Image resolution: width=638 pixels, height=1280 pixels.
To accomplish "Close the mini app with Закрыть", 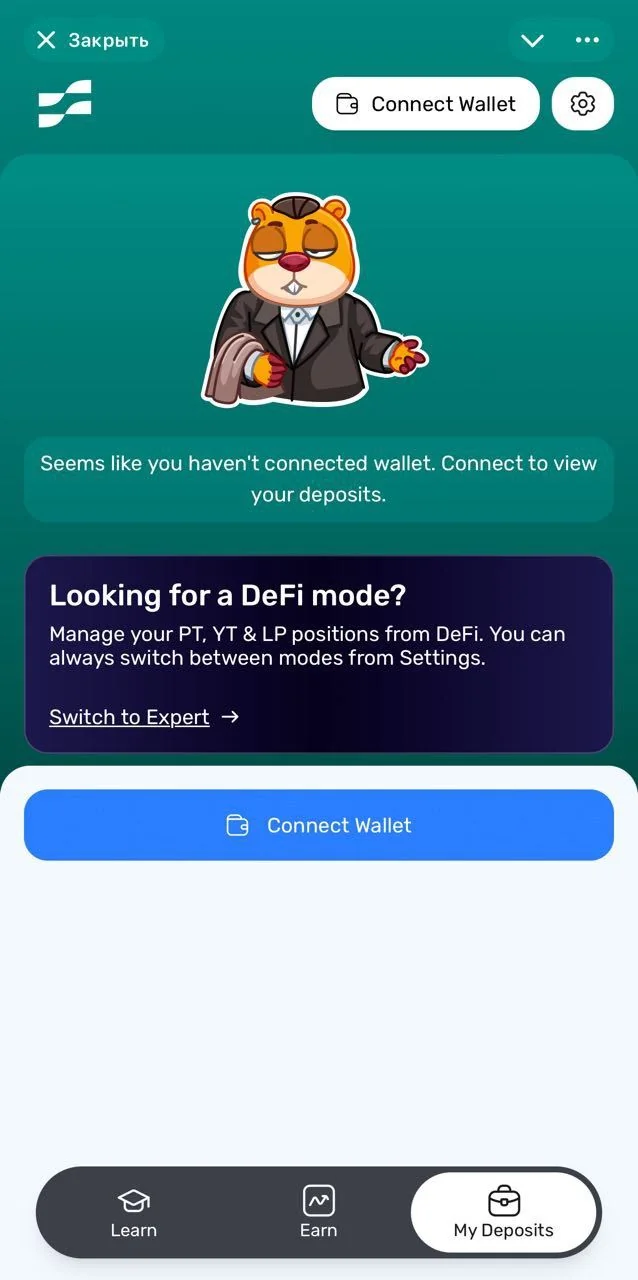I will click(x=93, y=40).
